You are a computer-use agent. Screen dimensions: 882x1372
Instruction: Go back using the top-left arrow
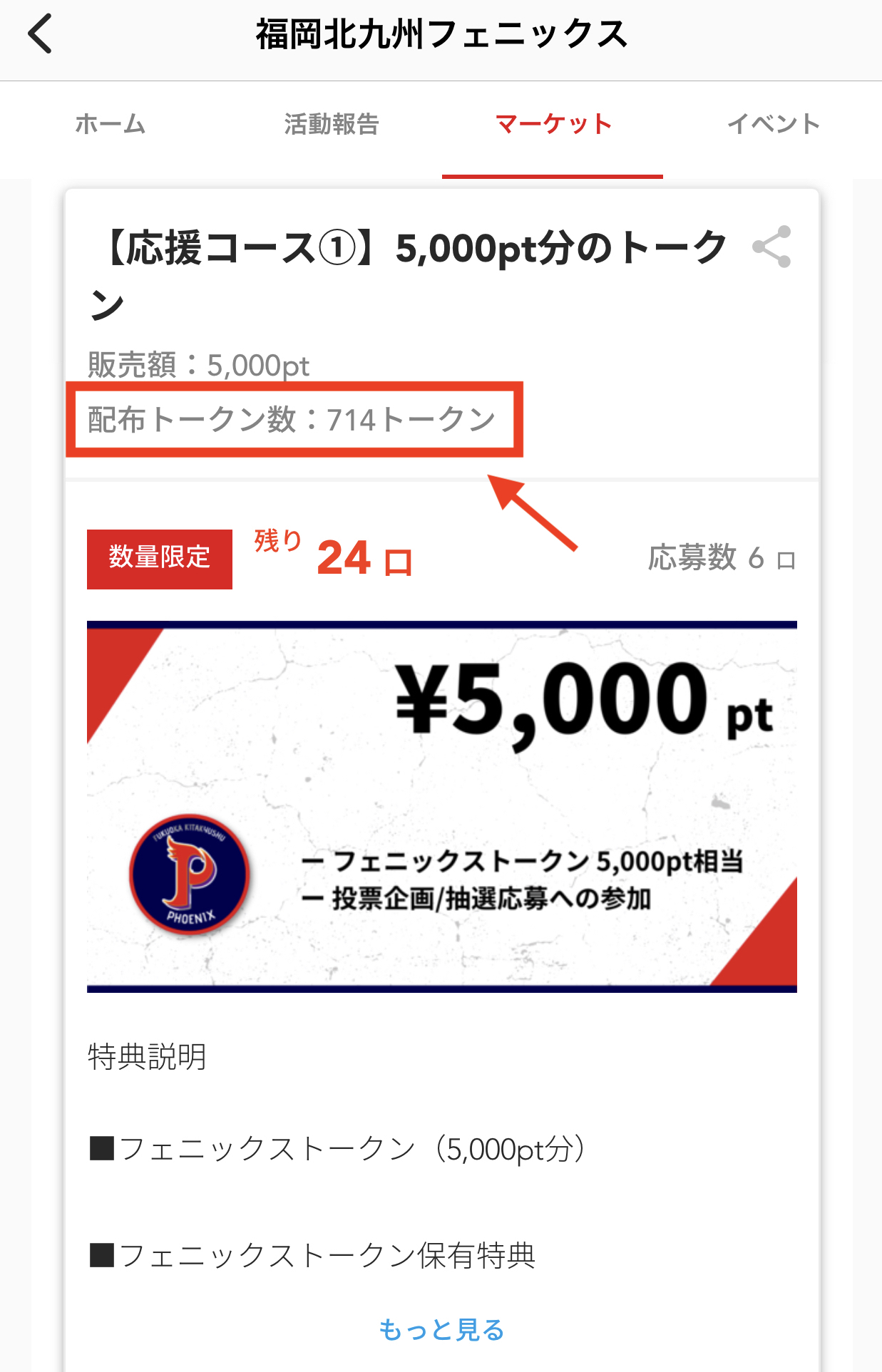[x=41, y=34]
